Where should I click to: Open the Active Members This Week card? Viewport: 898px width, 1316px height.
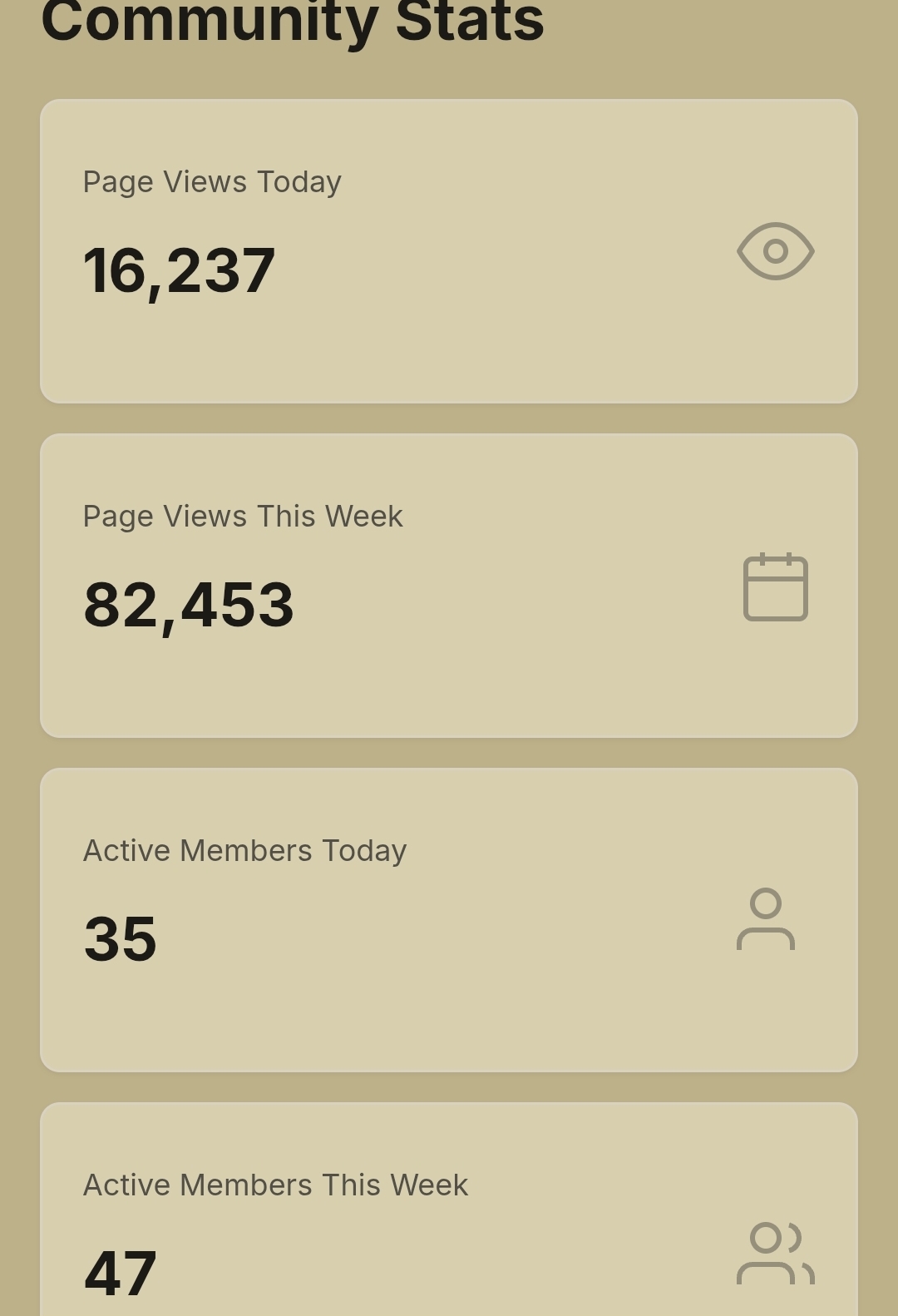point(449,1206)
